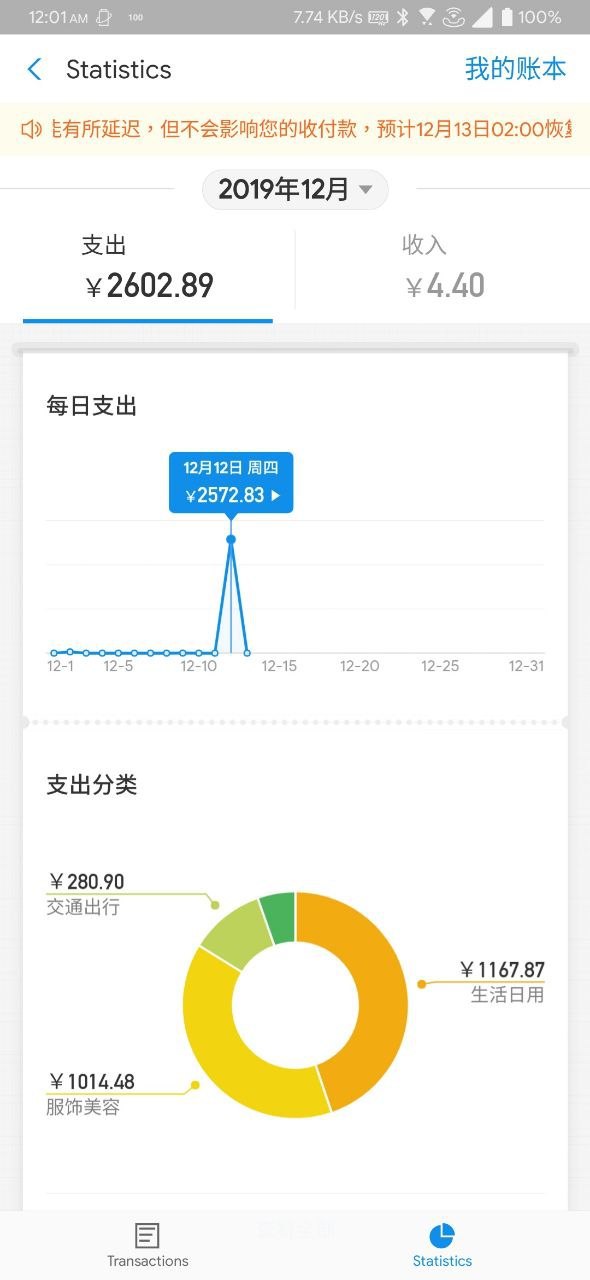Open 我的账本 link
Image resolution: width=590 pixels, height=1280 pixels.
pyautogui.click(x=515, y=69)
